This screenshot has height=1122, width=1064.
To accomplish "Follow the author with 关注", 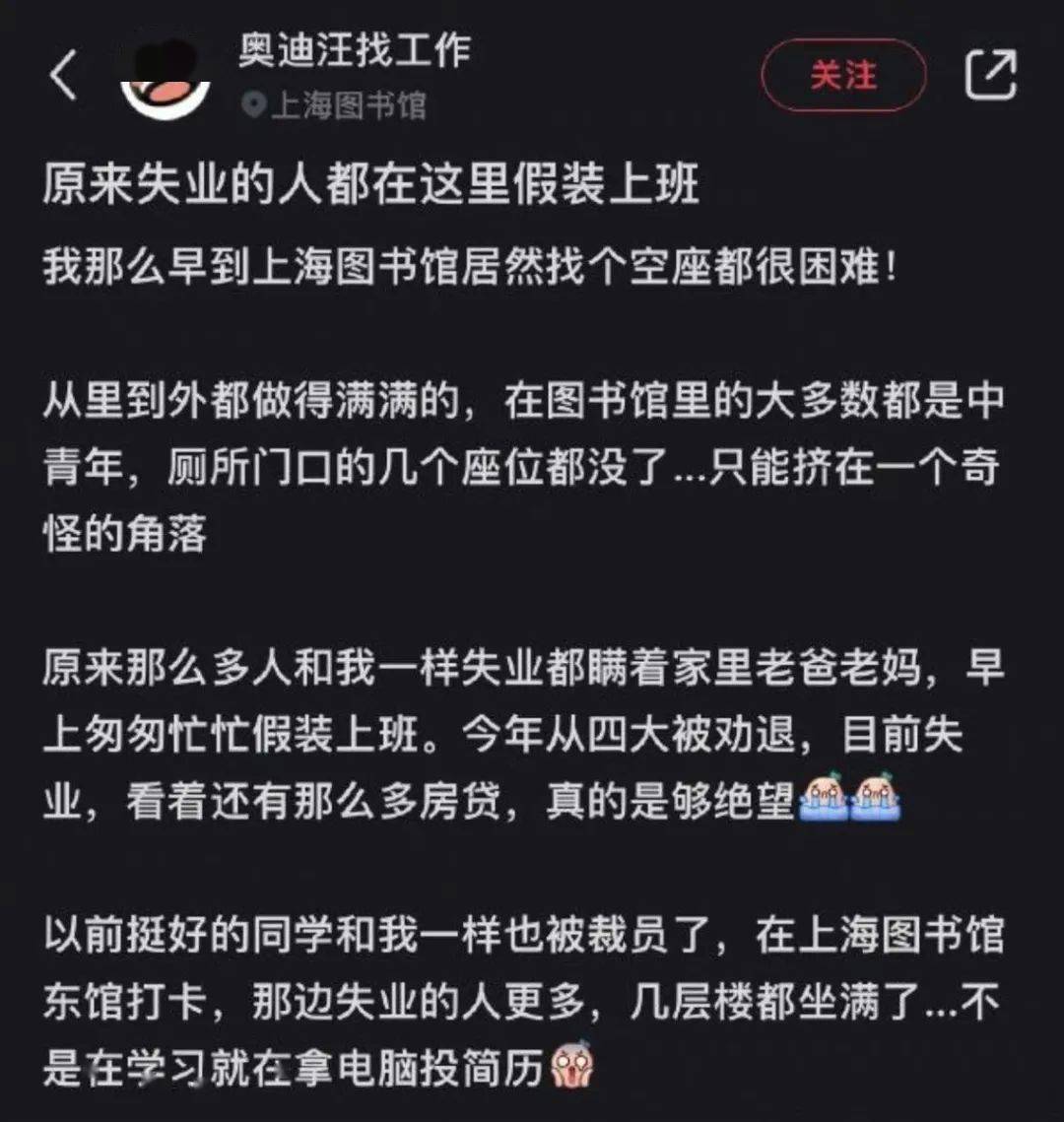I will [843, 75].
